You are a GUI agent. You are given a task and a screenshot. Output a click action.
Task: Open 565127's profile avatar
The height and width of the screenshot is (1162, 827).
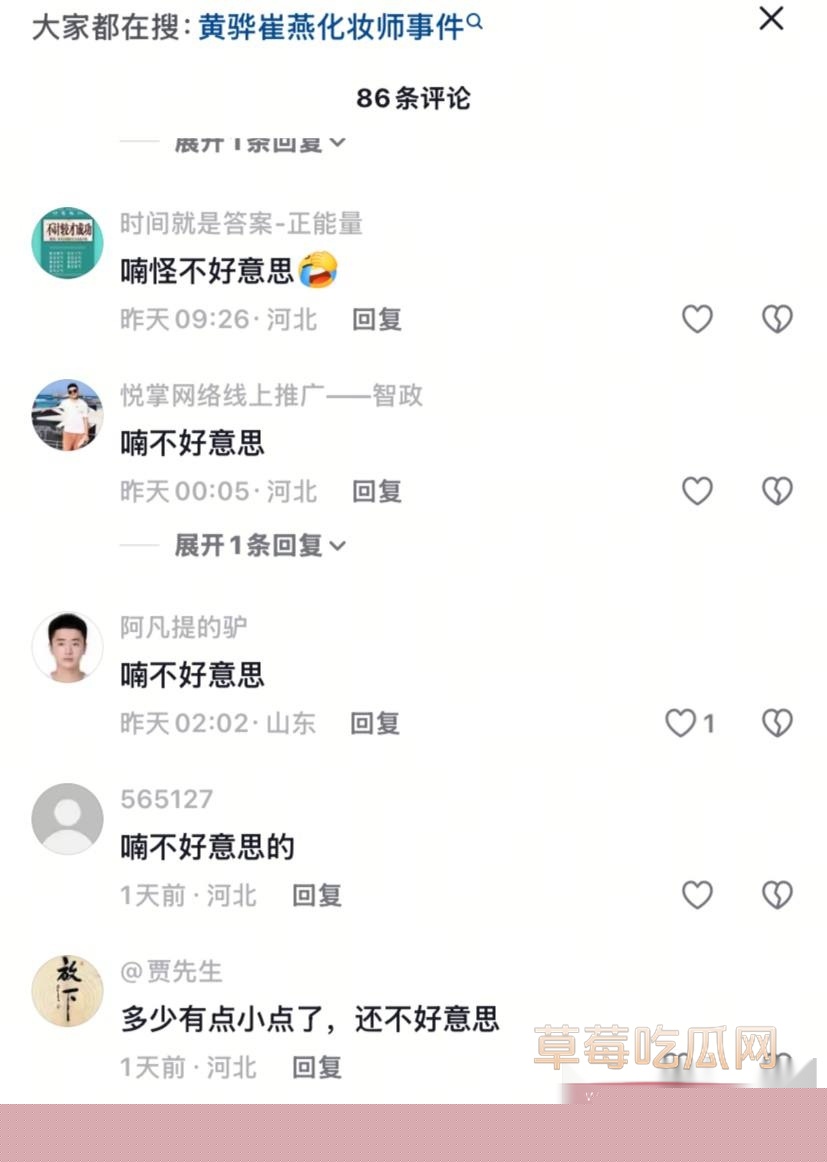pos(68,819)
